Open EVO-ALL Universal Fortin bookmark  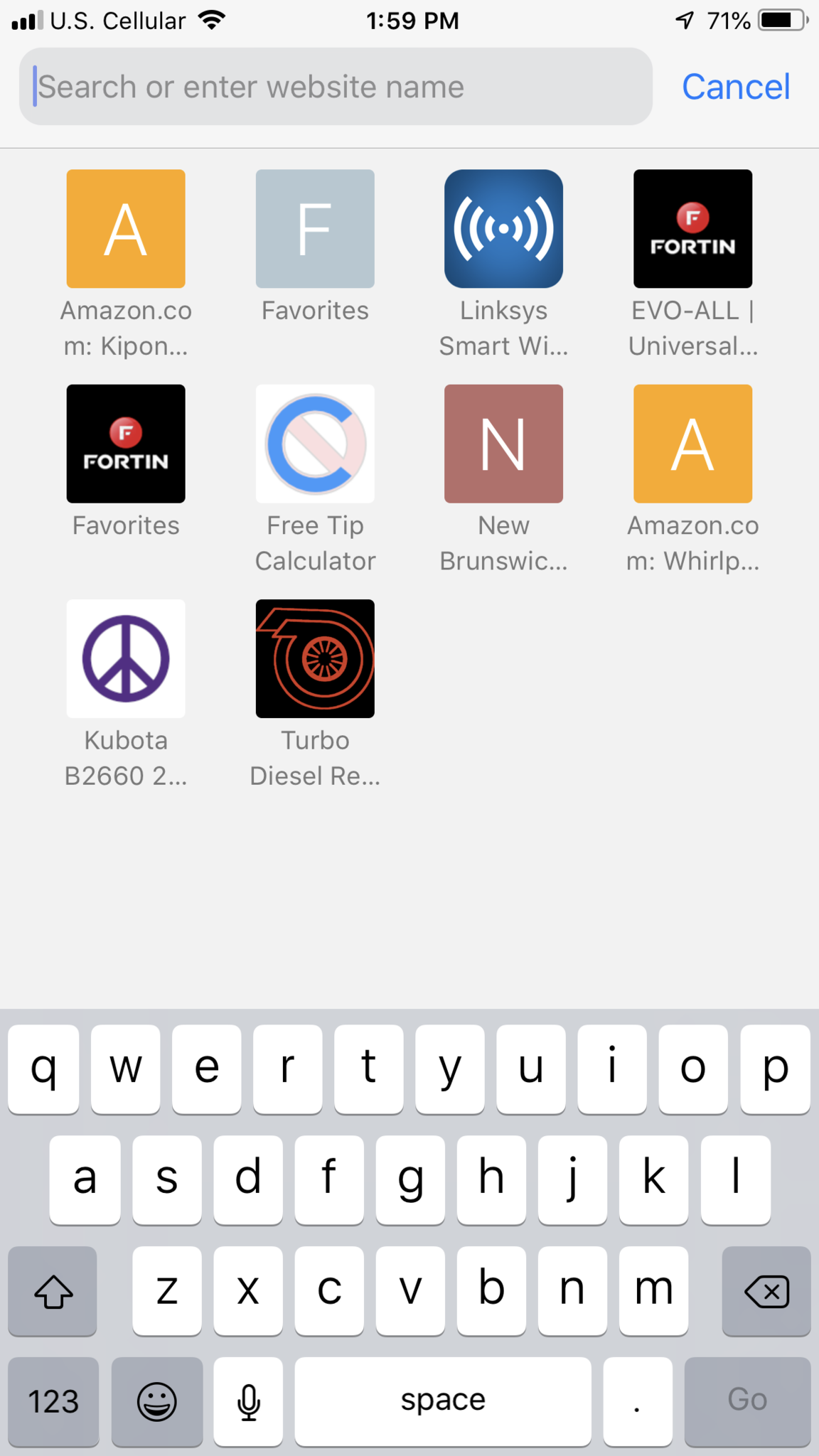pos(692,229)
